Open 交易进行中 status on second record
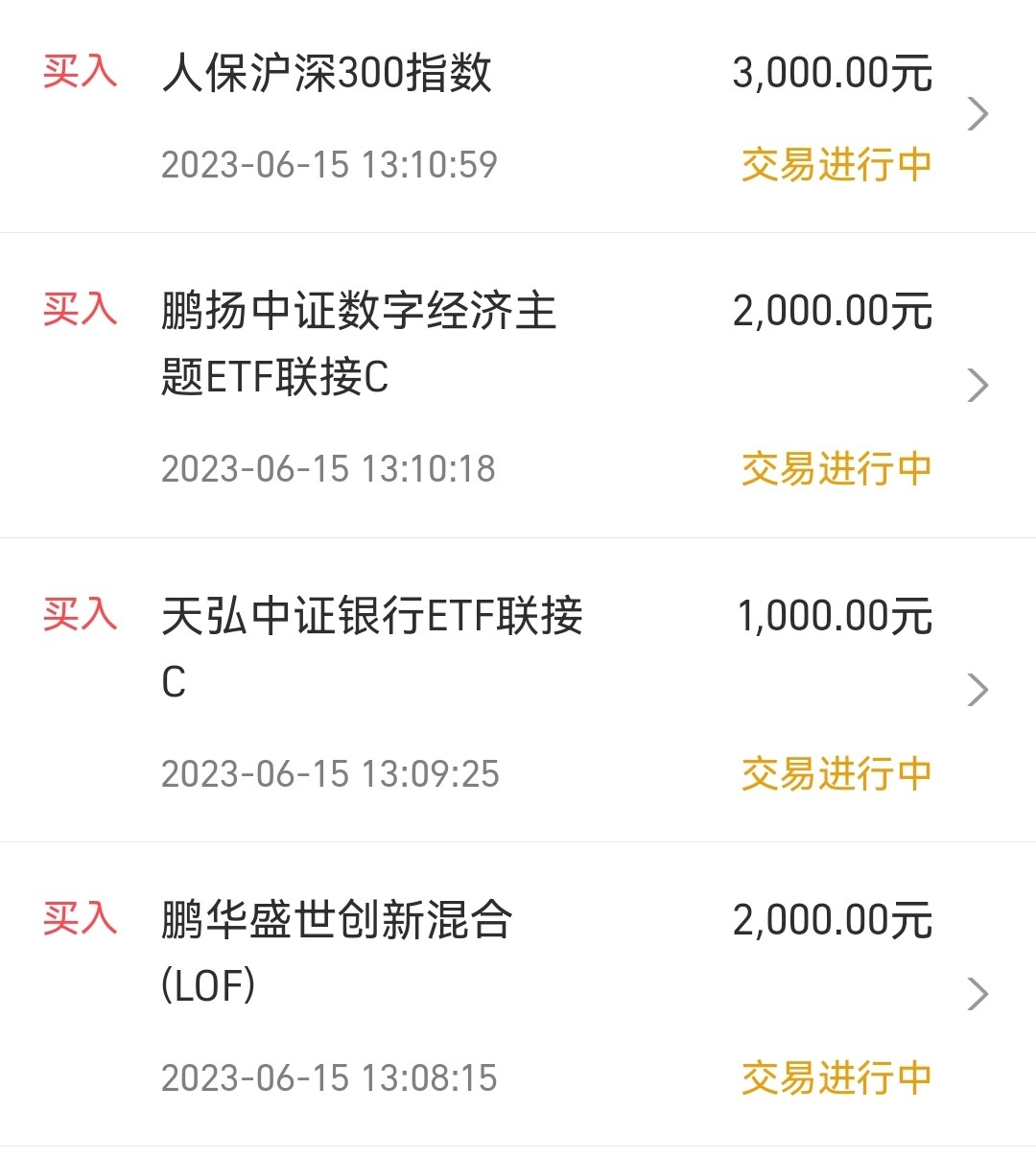Image resolution: width=1036 pixels, height=1159 pixels. (x=836, y=468)
